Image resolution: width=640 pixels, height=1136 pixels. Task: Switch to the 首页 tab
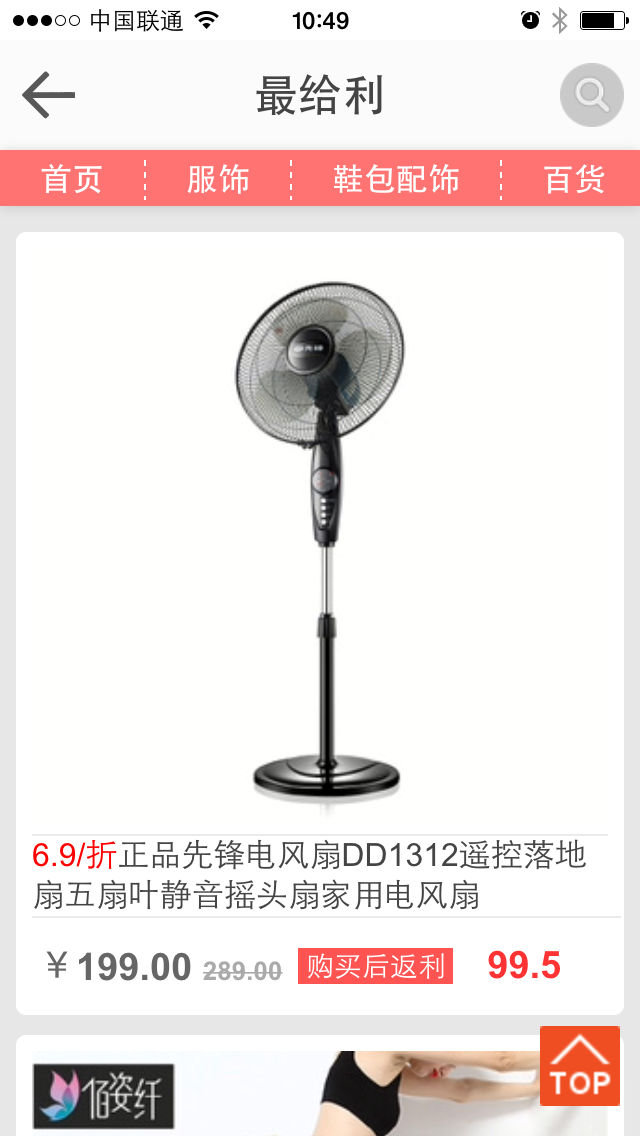[72, 179]
